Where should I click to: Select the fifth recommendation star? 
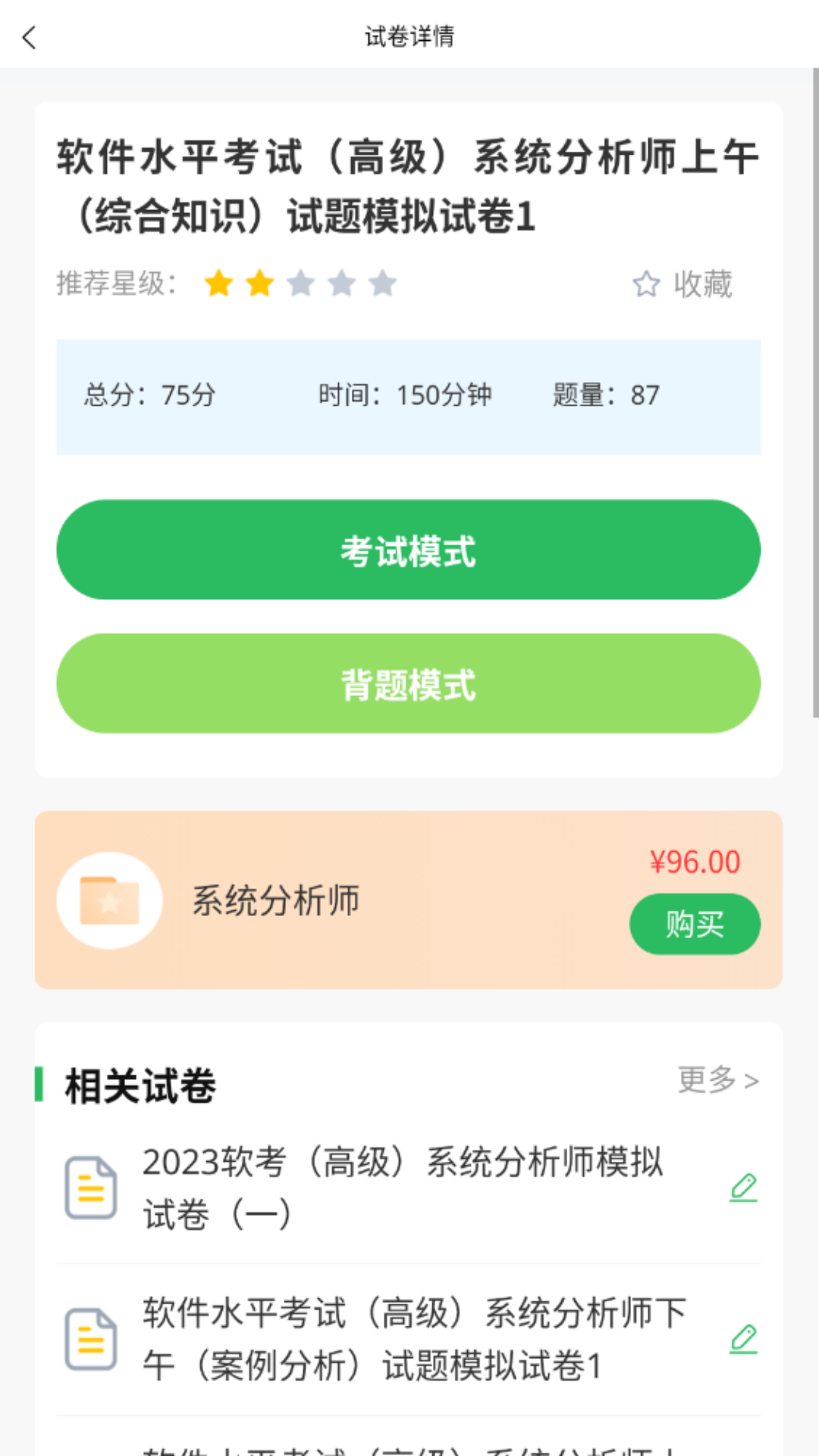[385, 283]
